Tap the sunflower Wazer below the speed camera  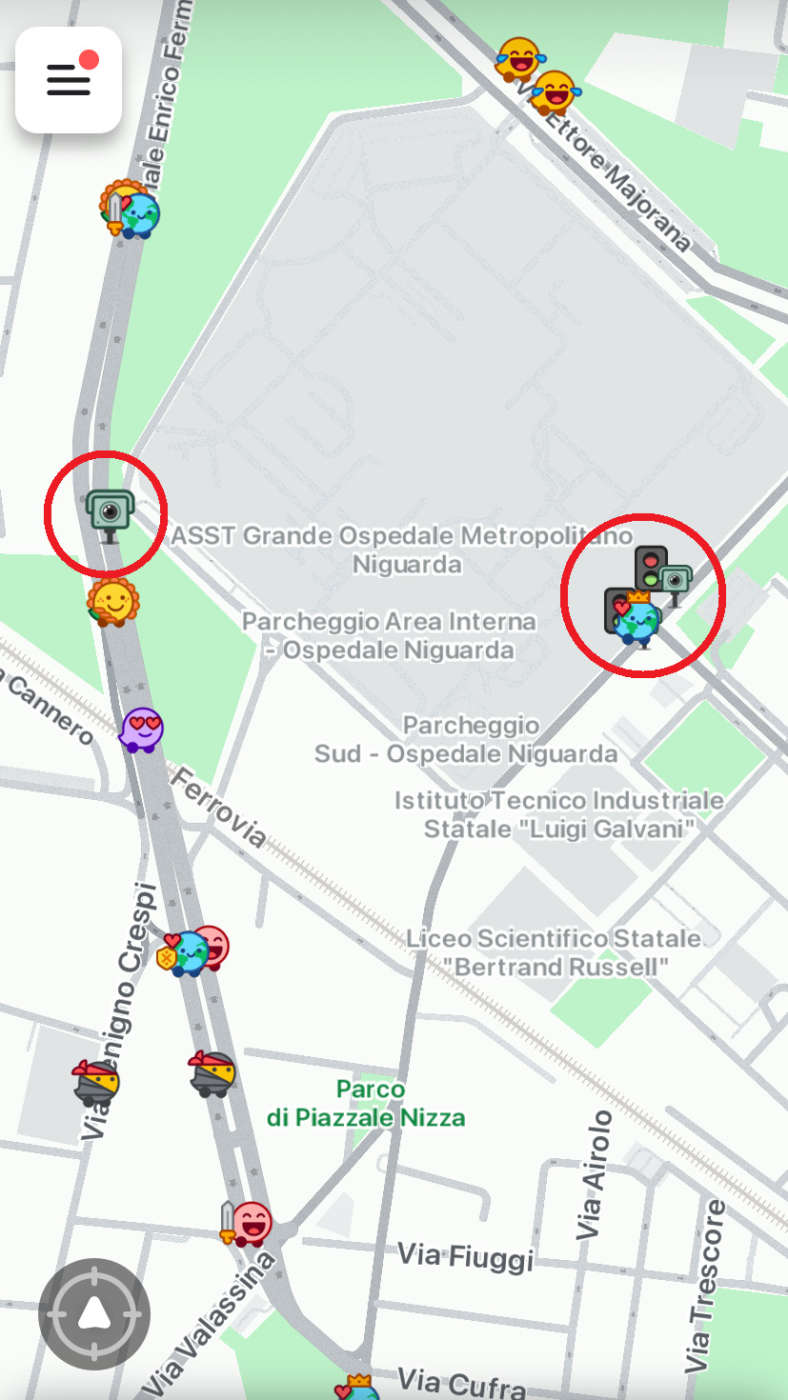(111, 602)
